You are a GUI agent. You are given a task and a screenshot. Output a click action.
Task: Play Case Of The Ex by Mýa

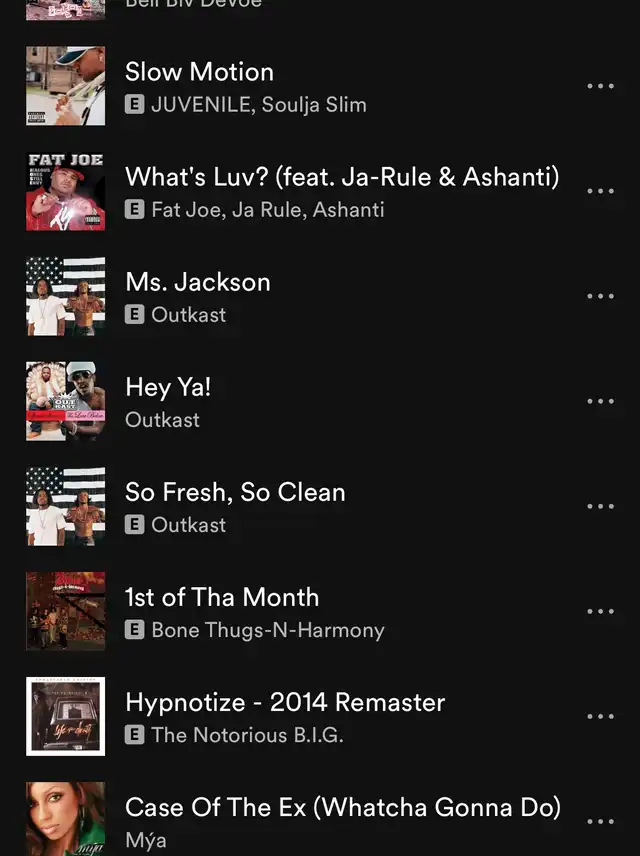[x=342, y=808]
